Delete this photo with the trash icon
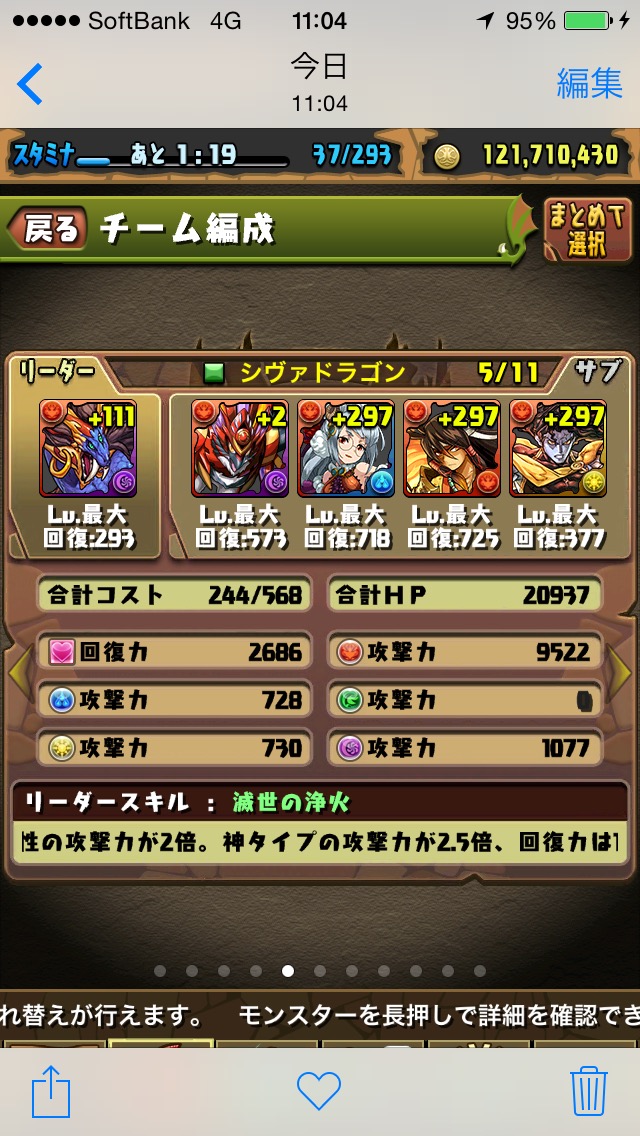Screen dimensions: 640x1136 coord(588,1090)
